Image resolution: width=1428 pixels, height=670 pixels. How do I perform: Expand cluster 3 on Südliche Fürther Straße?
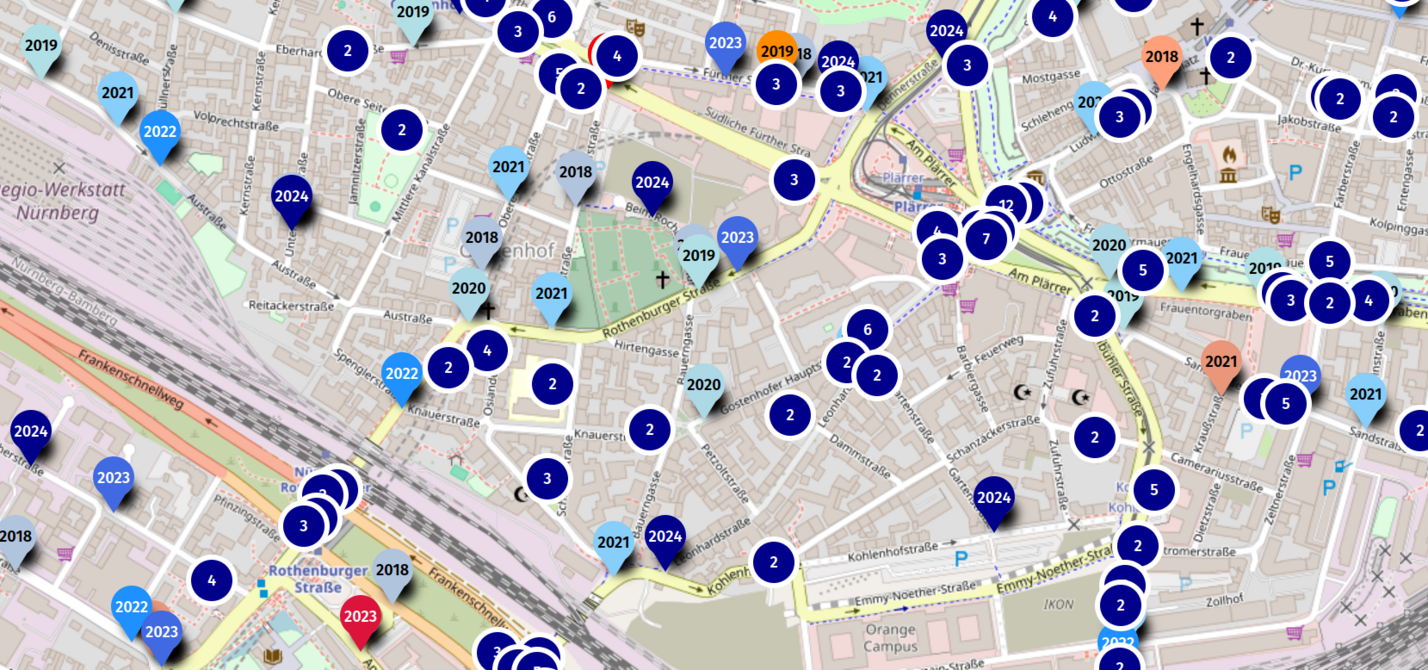click(x=795, y=180)
